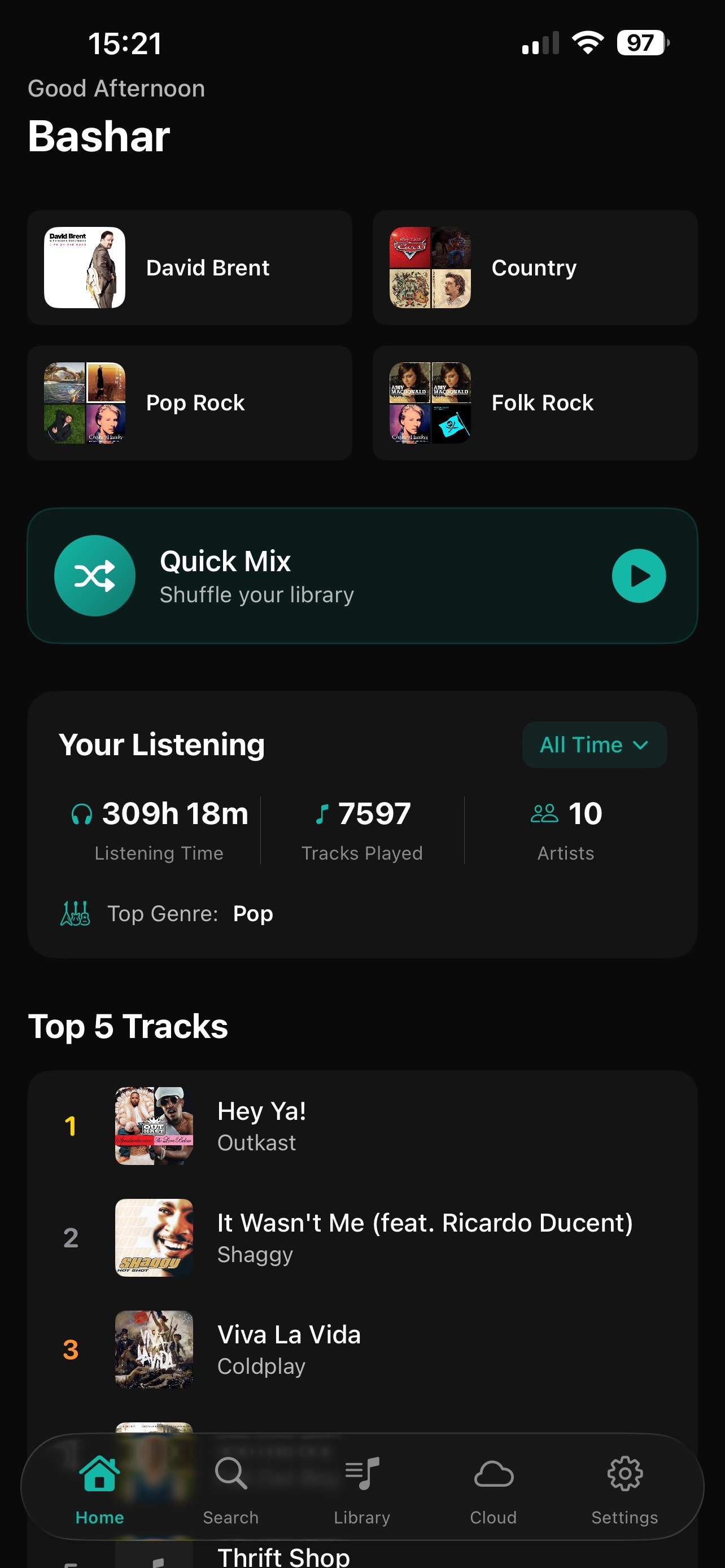Play the Quick Mix shuffle
Screen dimensions: 725x1568
click(x=638, y=576)
